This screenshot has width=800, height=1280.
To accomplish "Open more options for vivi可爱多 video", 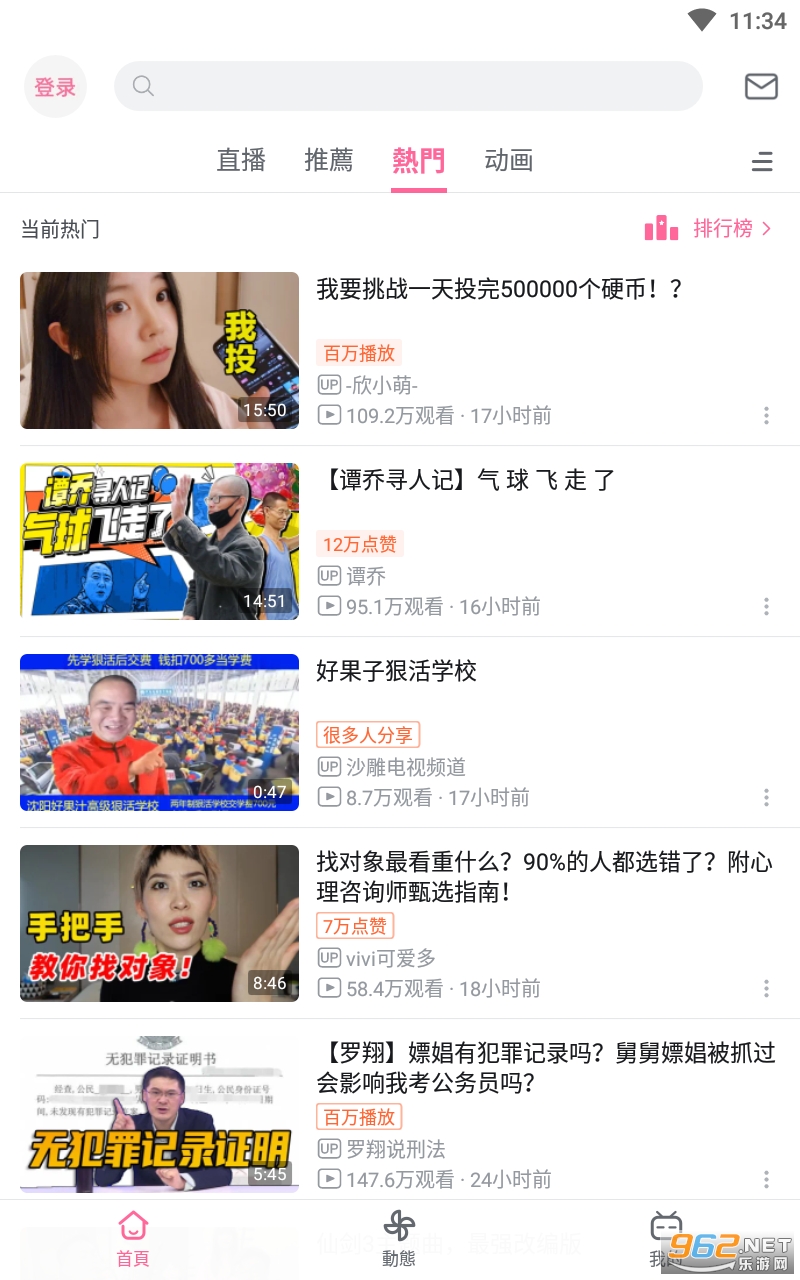I will coord(766,988).
